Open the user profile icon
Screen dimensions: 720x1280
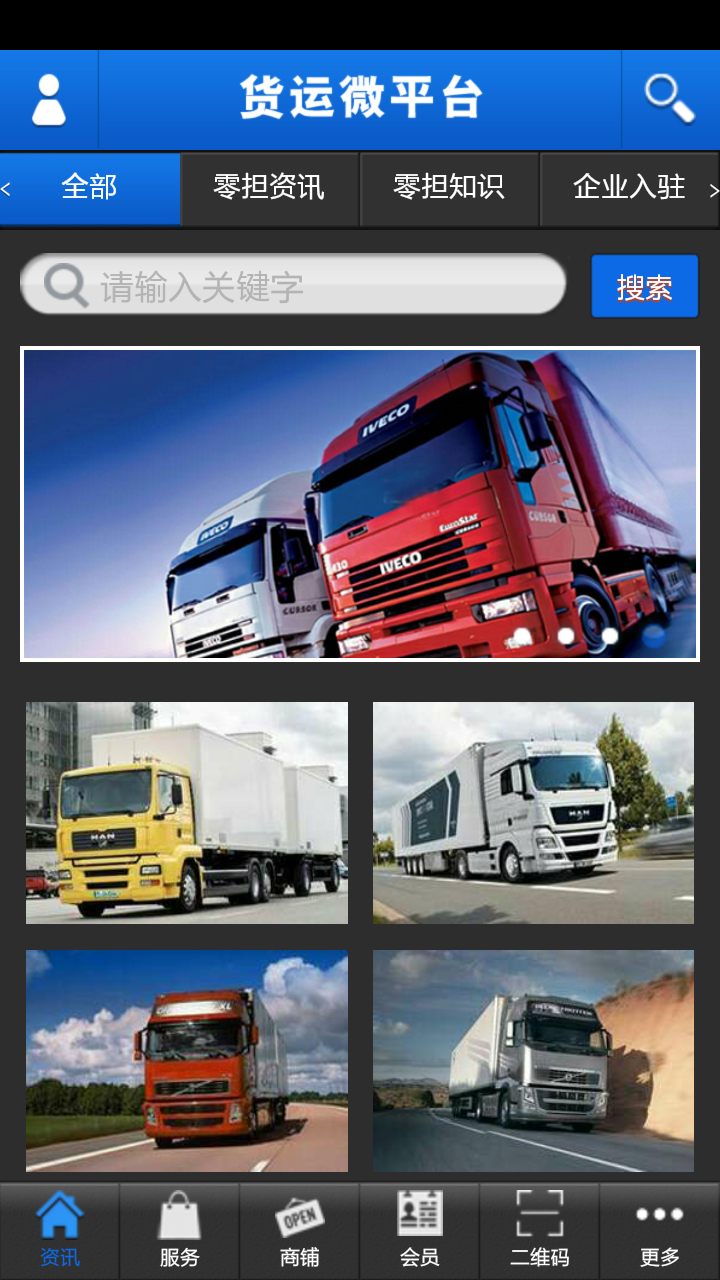click(x=48, y=100)
